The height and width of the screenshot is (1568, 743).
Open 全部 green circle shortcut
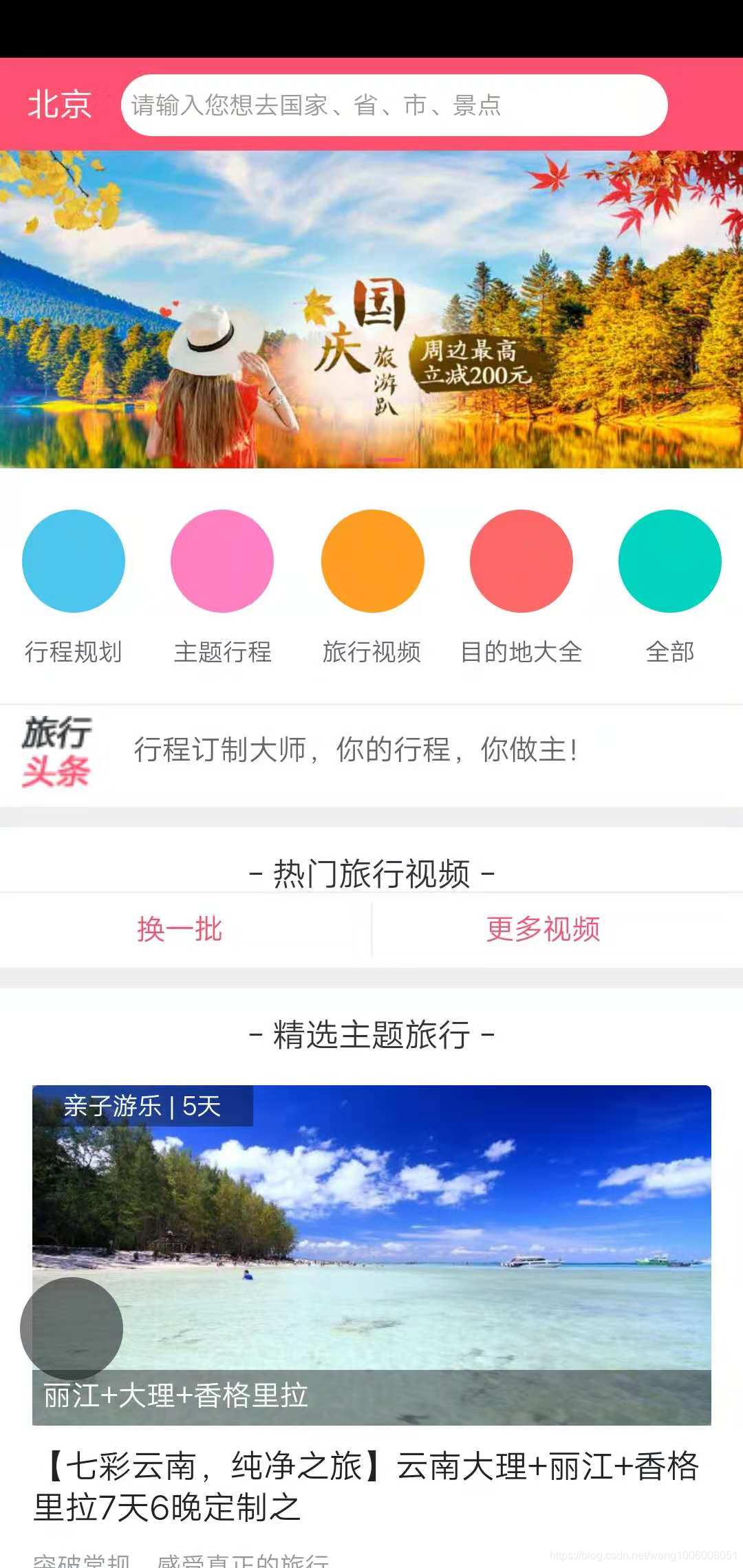669,561
